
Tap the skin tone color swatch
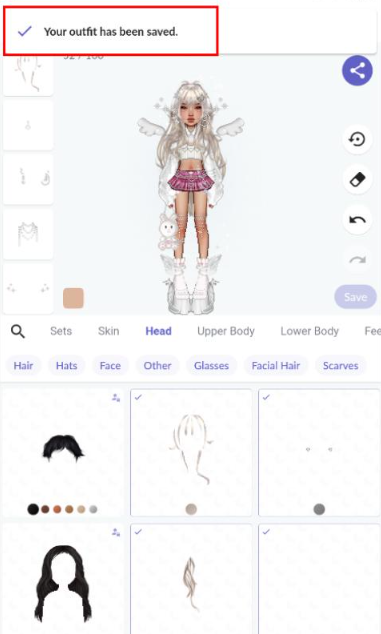(73, 298)
